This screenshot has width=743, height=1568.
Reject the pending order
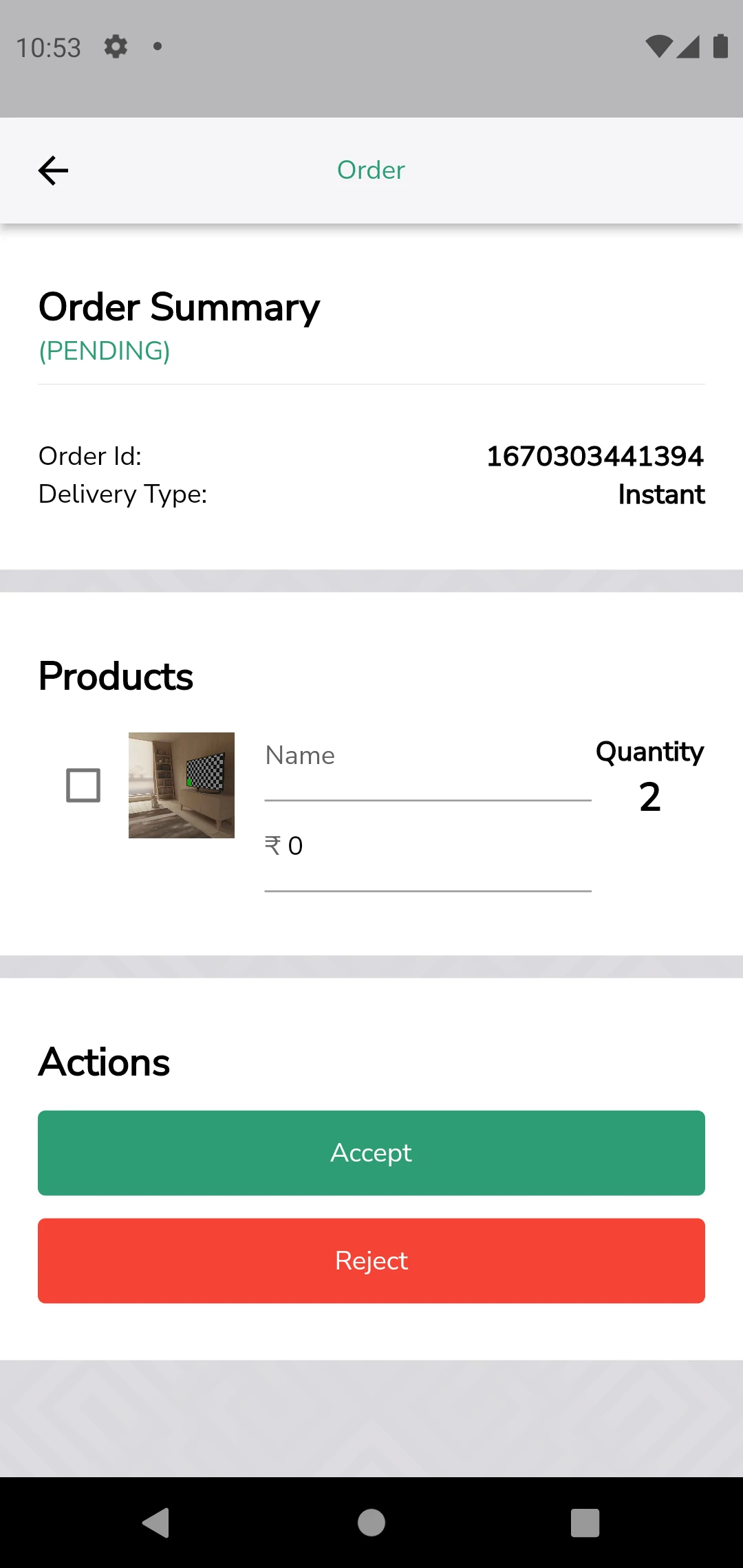[x=371, y=1261]
